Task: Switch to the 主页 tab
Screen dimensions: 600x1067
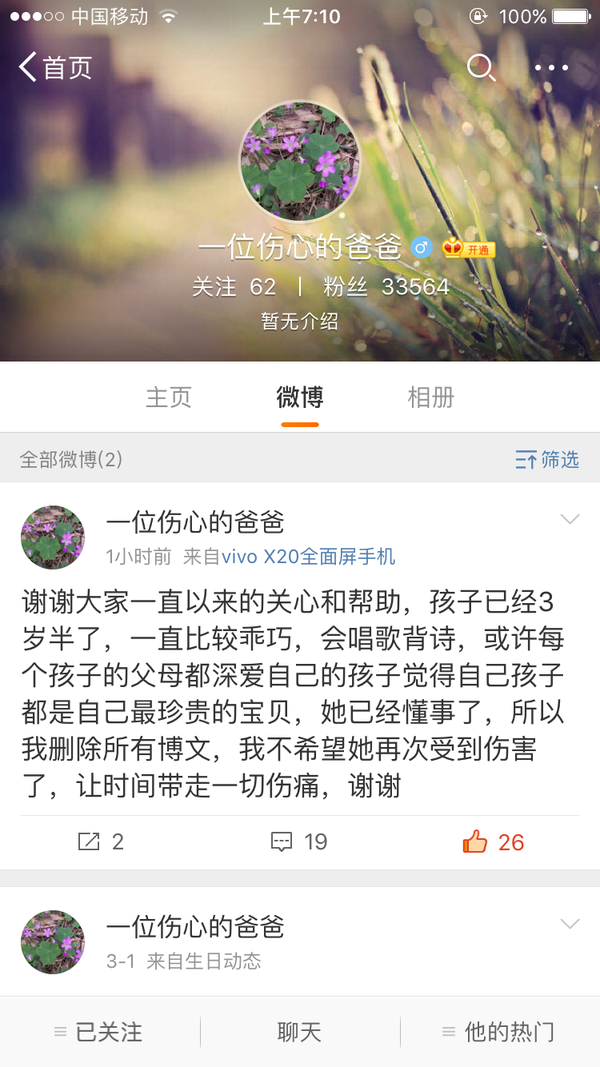Action: (x=168, y=397)
